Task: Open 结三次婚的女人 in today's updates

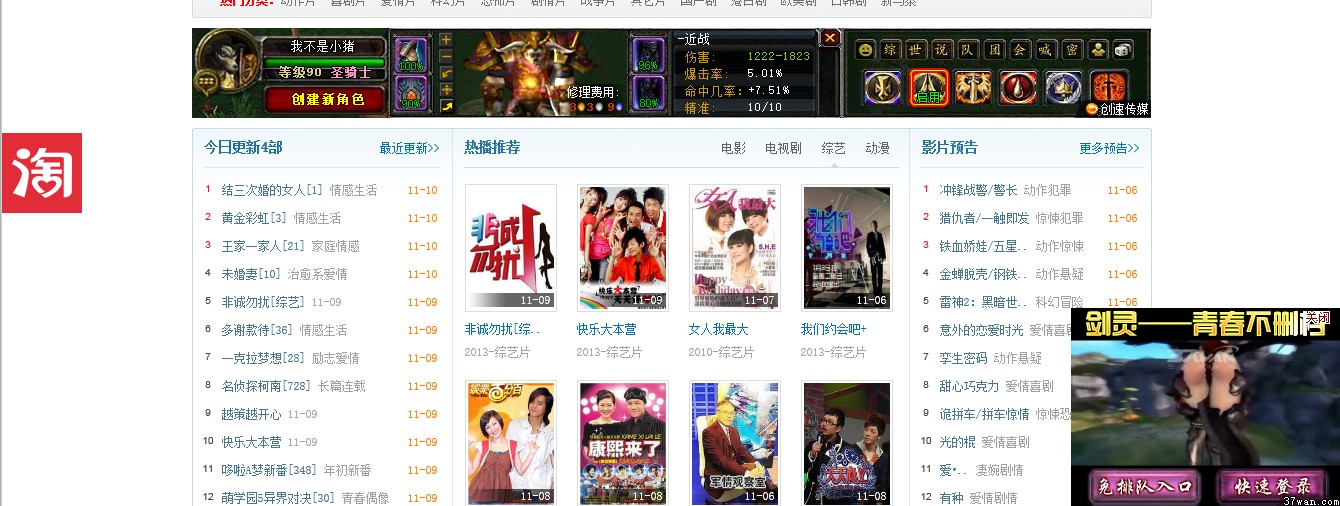Action: point(272,190)
